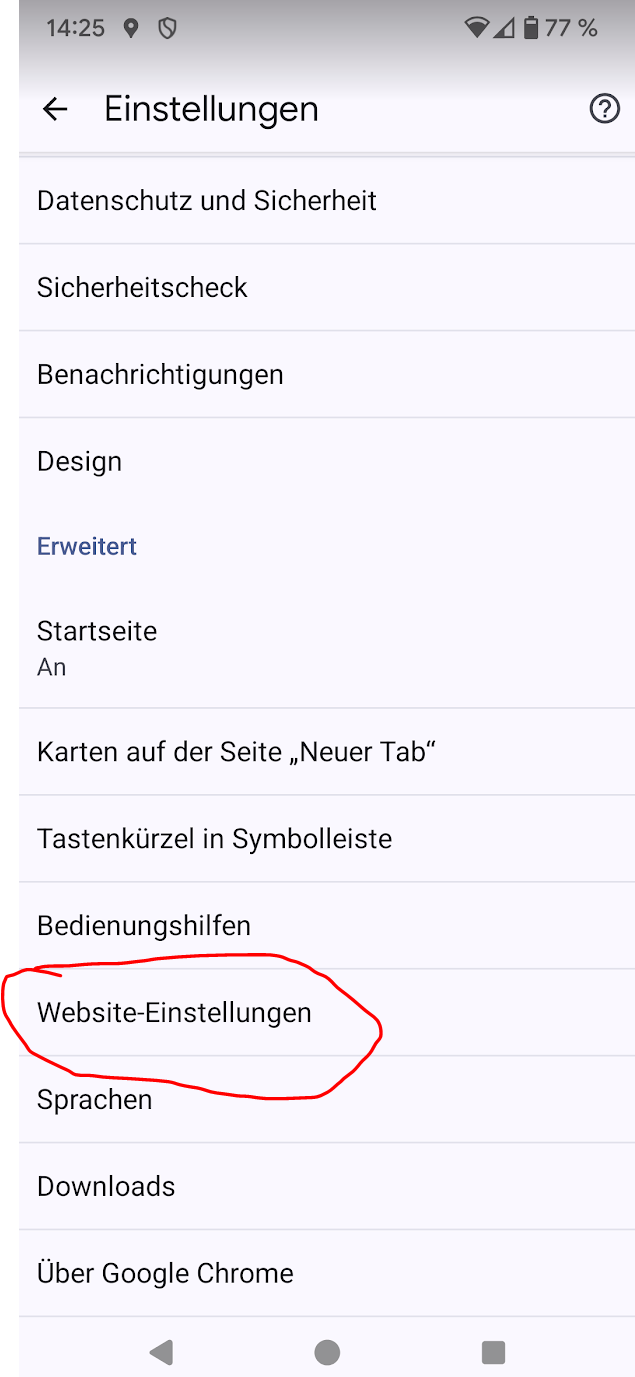Open Tastenkürzel in Symbolleiste

[x=214, y=838]
